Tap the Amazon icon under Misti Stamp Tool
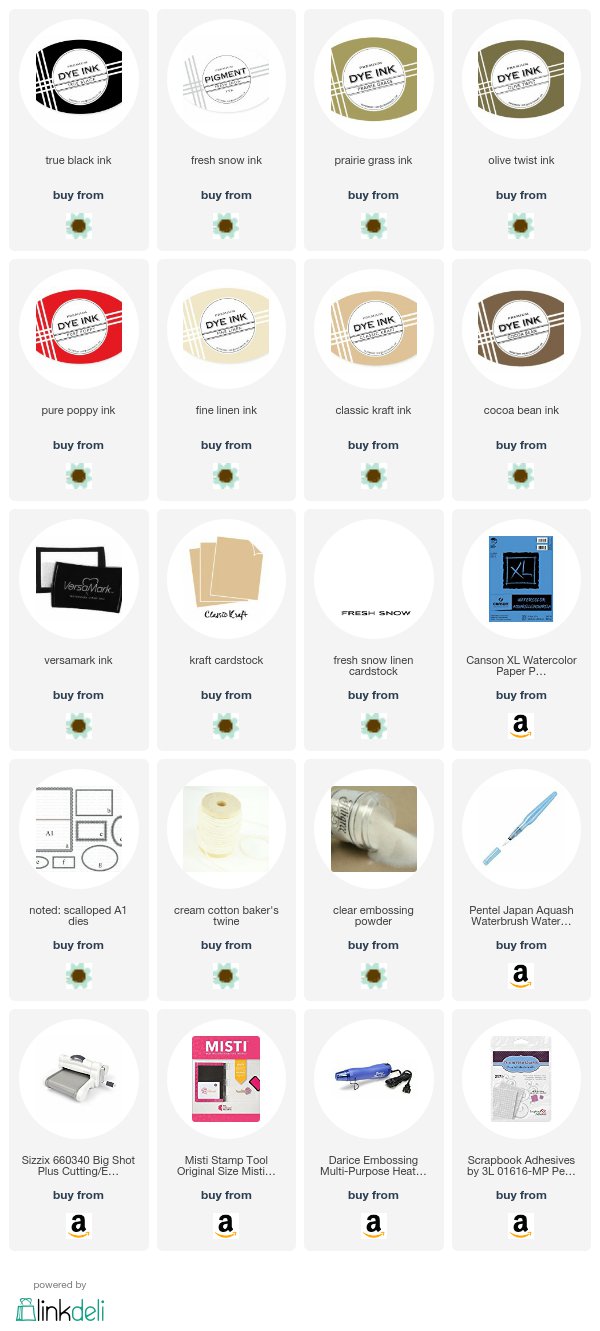 click(x=226, y=1225)
